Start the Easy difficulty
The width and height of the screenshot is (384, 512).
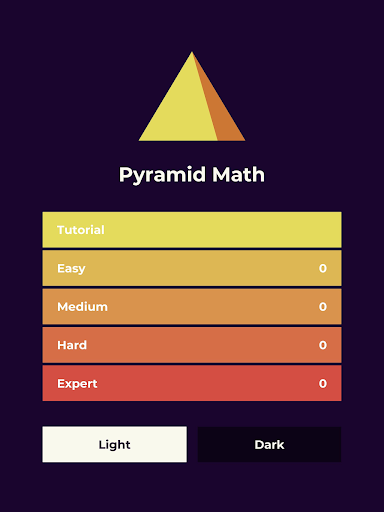click(x=192, y=268)
